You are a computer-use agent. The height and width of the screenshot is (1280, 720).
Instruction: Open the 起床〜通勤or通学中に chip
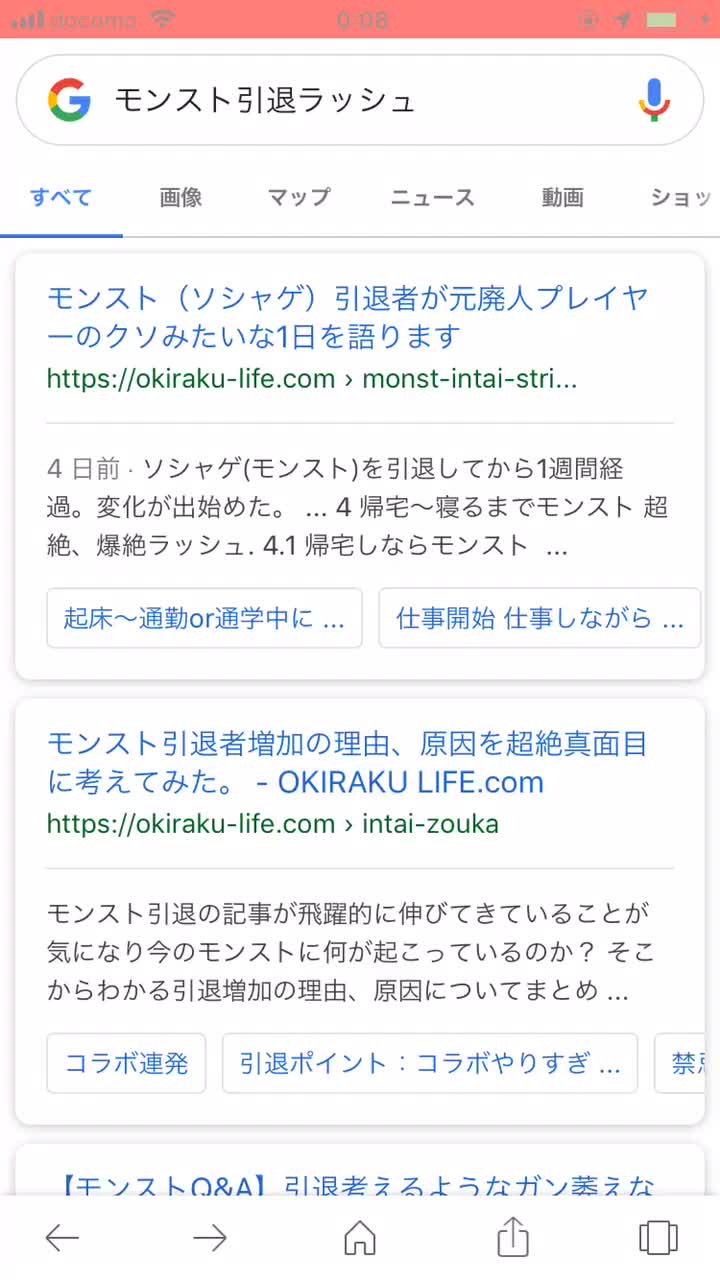(204, 618)
